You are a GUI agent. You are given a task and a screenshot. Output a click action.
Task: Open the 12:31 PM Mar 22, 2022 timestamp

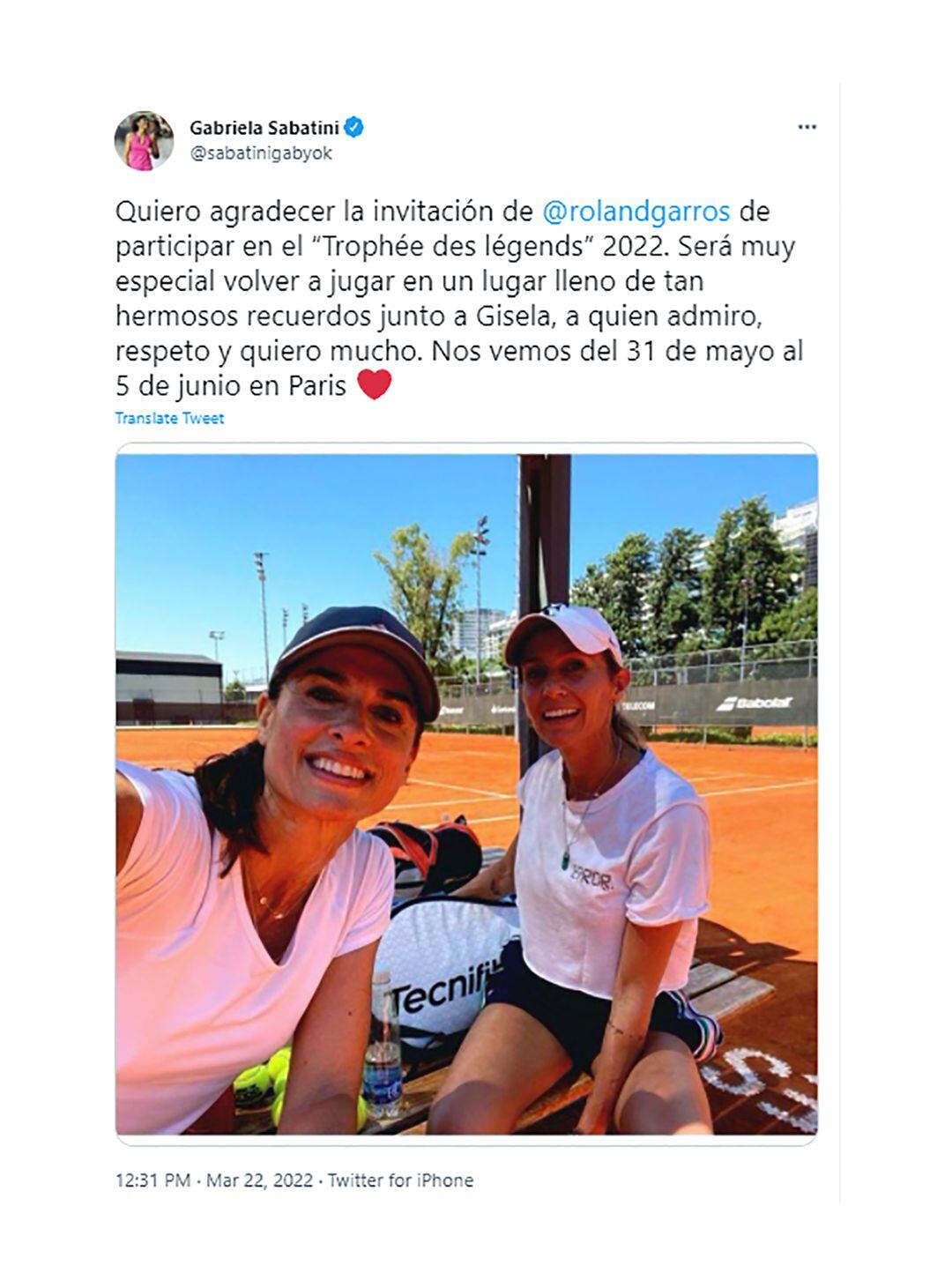(214, 1180)
